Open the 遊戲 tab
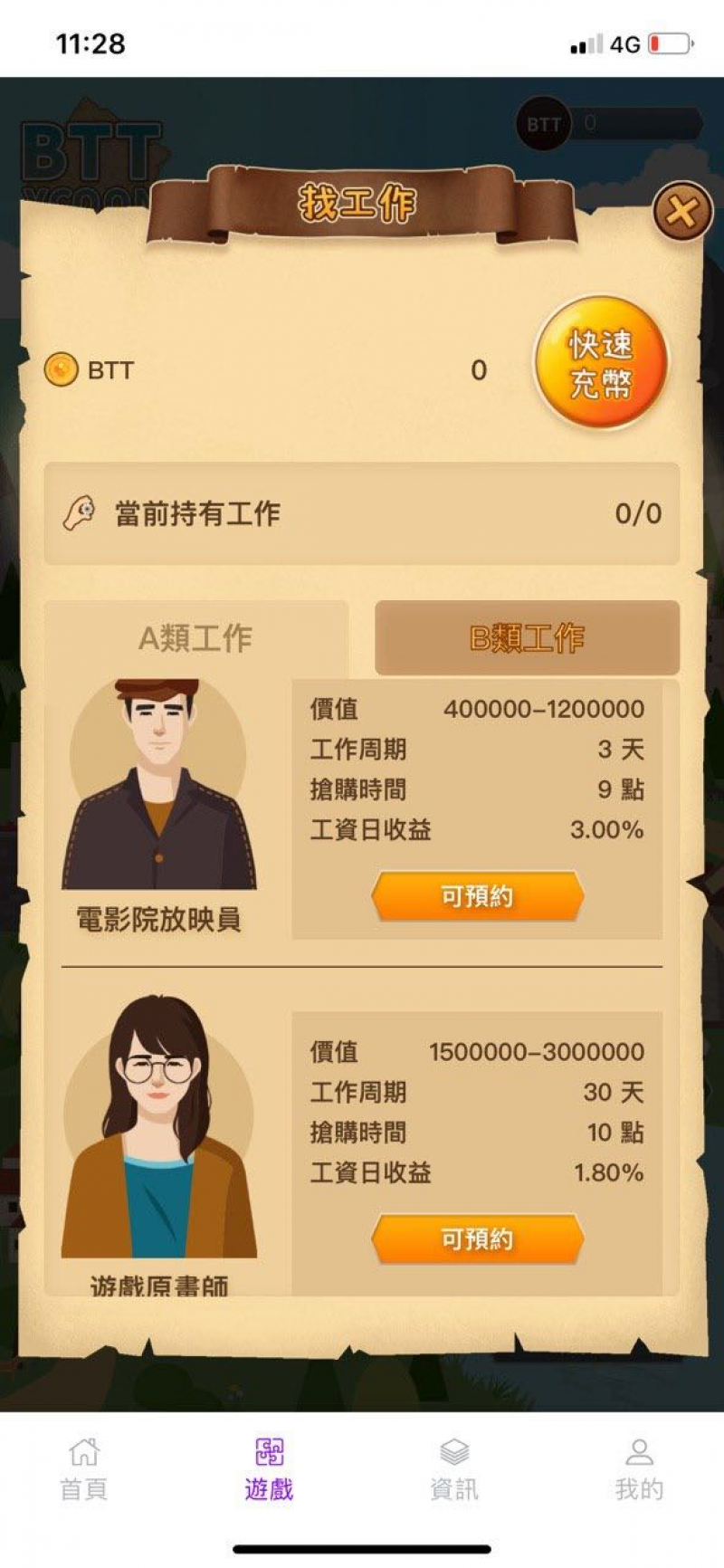This screenshot has width=724, height=1568. (x=269, y=1468)
